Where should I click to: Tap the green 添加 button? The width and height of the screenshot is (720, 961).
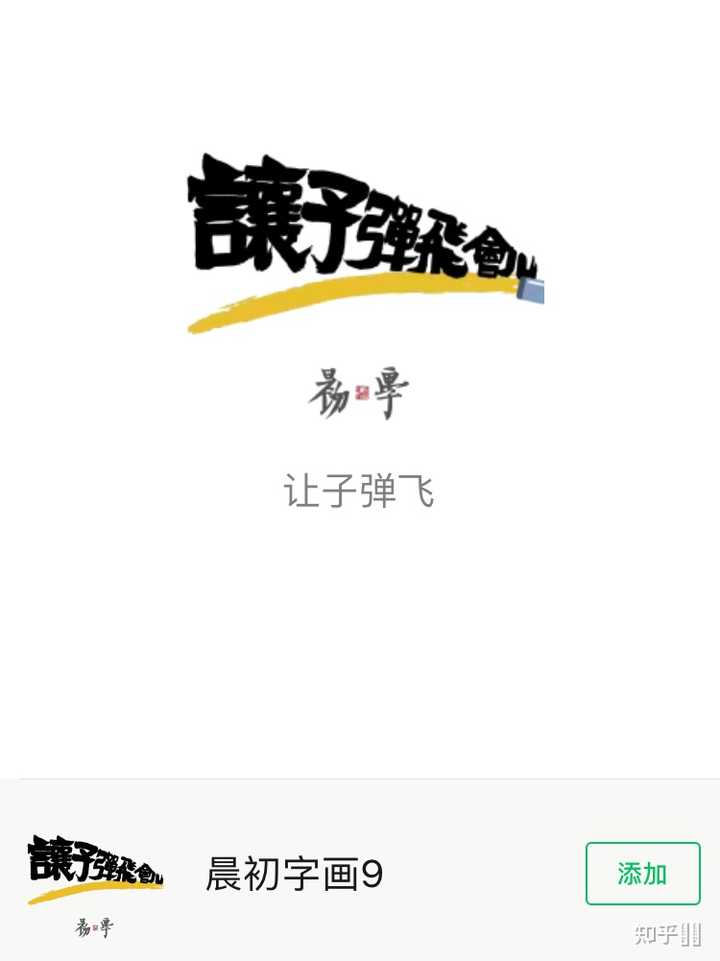(x=642, y=873)
